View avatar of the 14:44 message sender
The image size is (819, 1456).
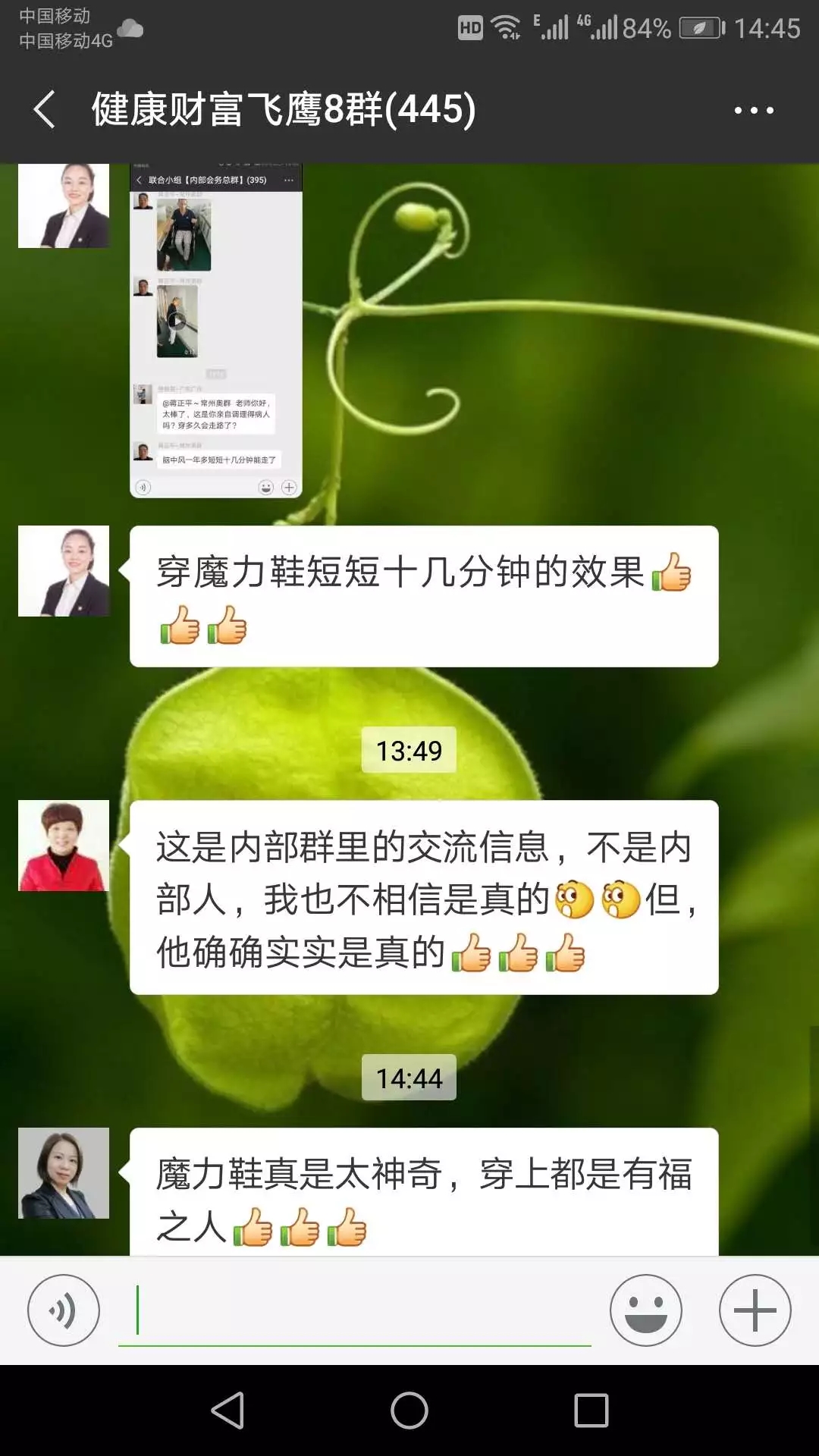(x=64, y=1173)
